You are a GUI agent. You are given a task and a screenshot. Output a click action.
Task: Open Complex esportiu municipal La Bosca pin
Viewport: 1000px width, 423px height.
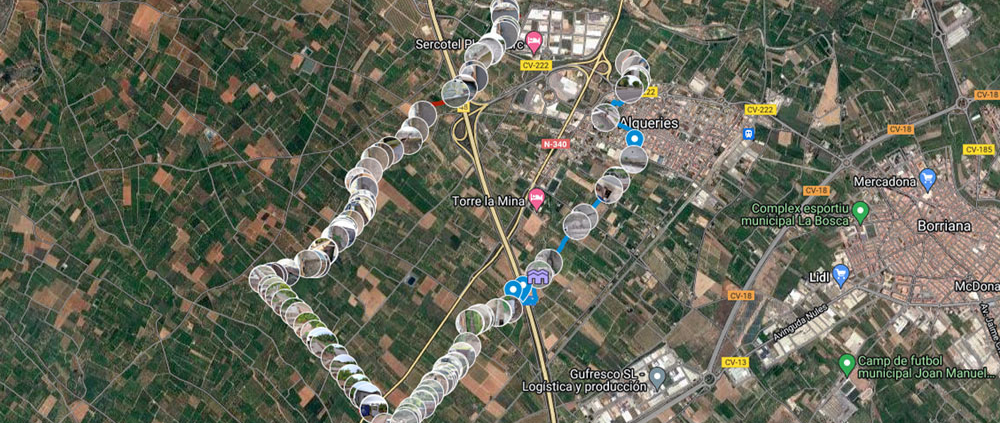tap(859, 211)
